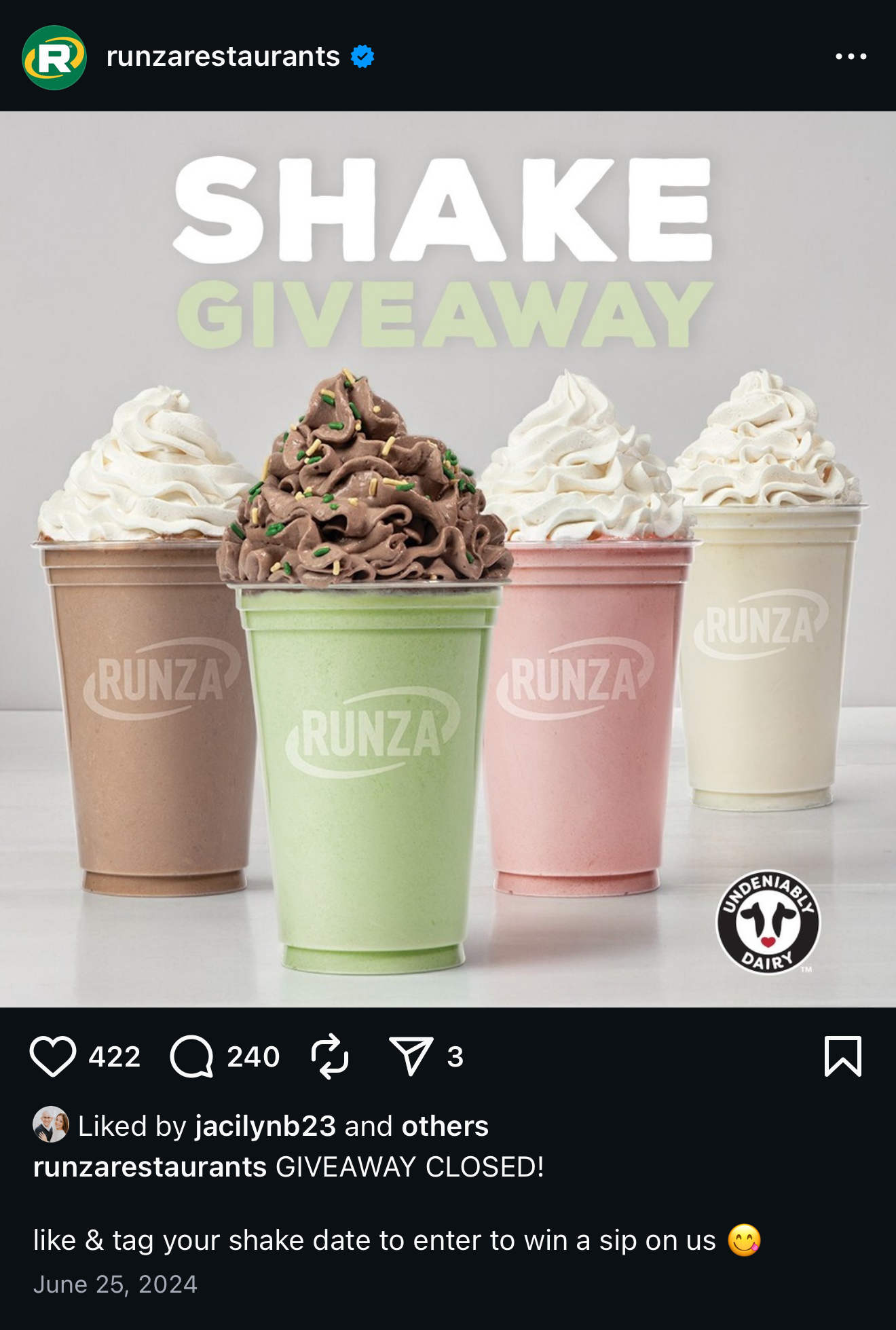Open the runzarestaurants profile picture
The image size is (896, 1330).
tap(54, 57)
